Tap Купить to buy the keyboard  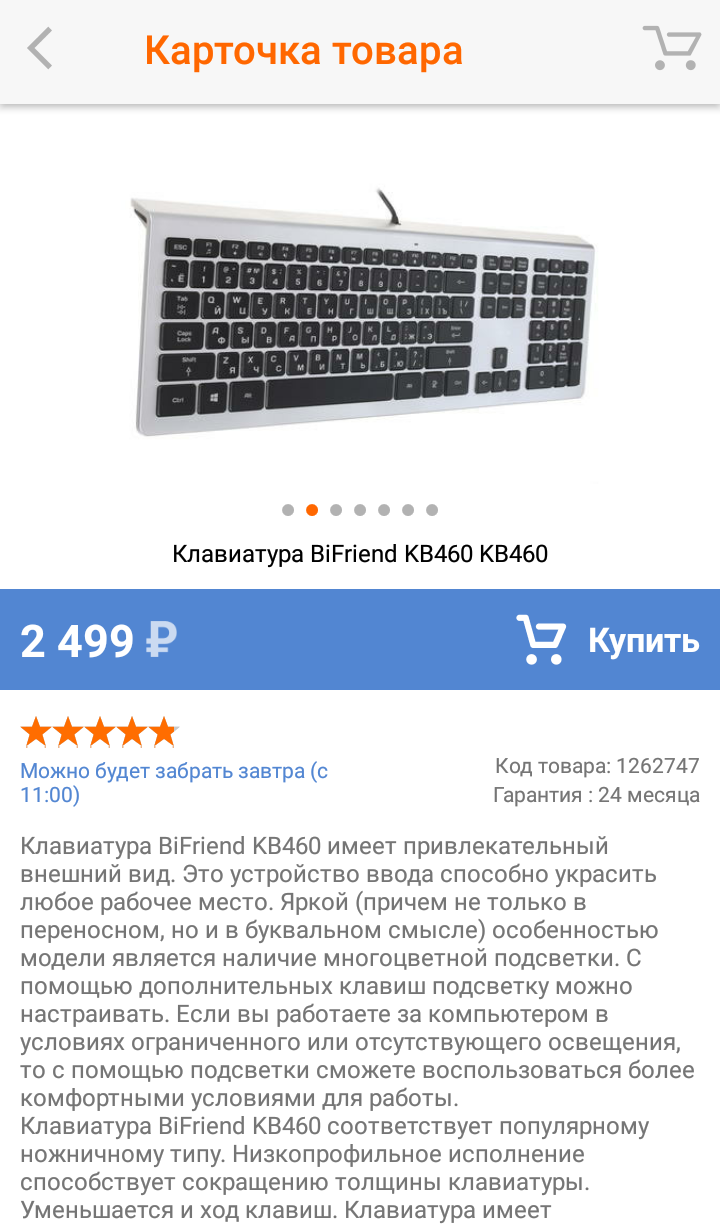(x=608, y=640)
